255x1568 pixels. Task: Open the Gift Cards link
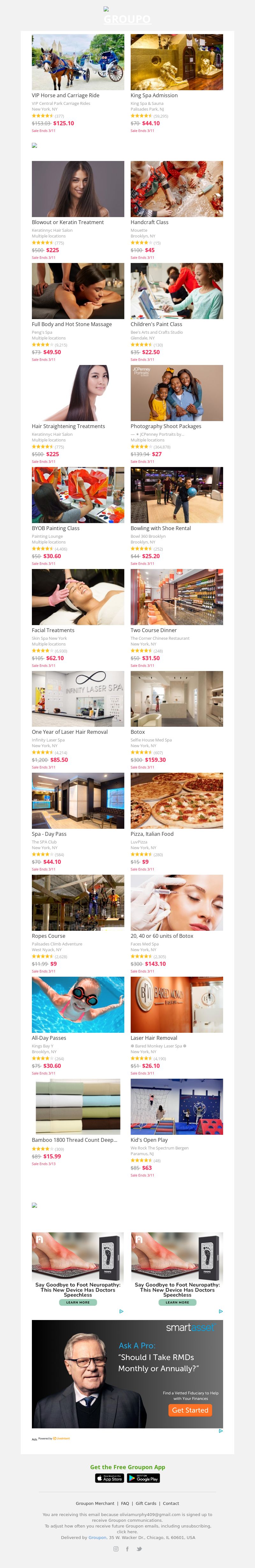146,1503
